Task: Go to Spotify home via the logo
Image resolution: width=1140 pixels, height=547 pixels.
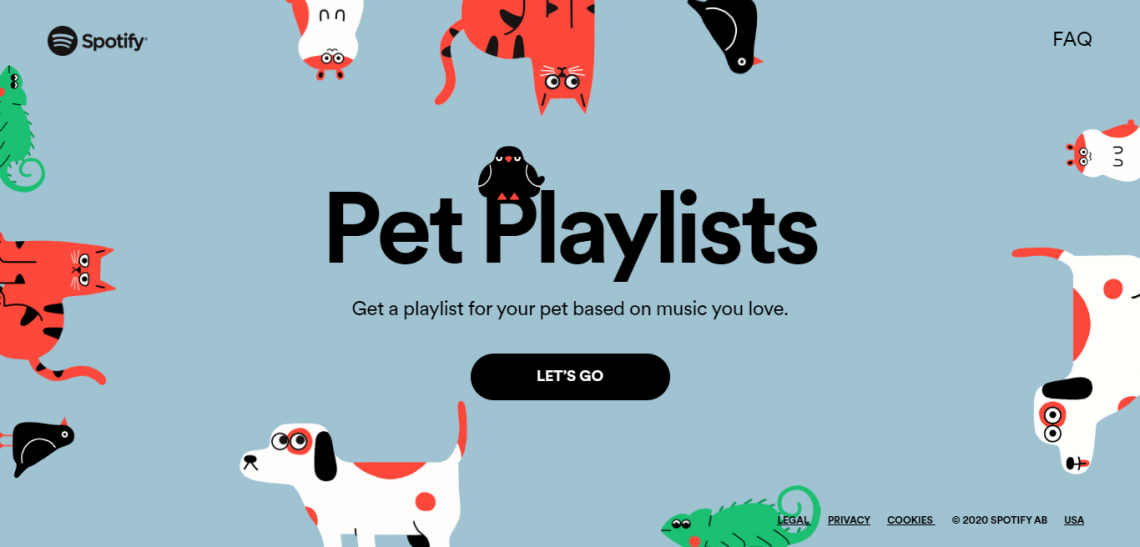Action: click(97, 41)
